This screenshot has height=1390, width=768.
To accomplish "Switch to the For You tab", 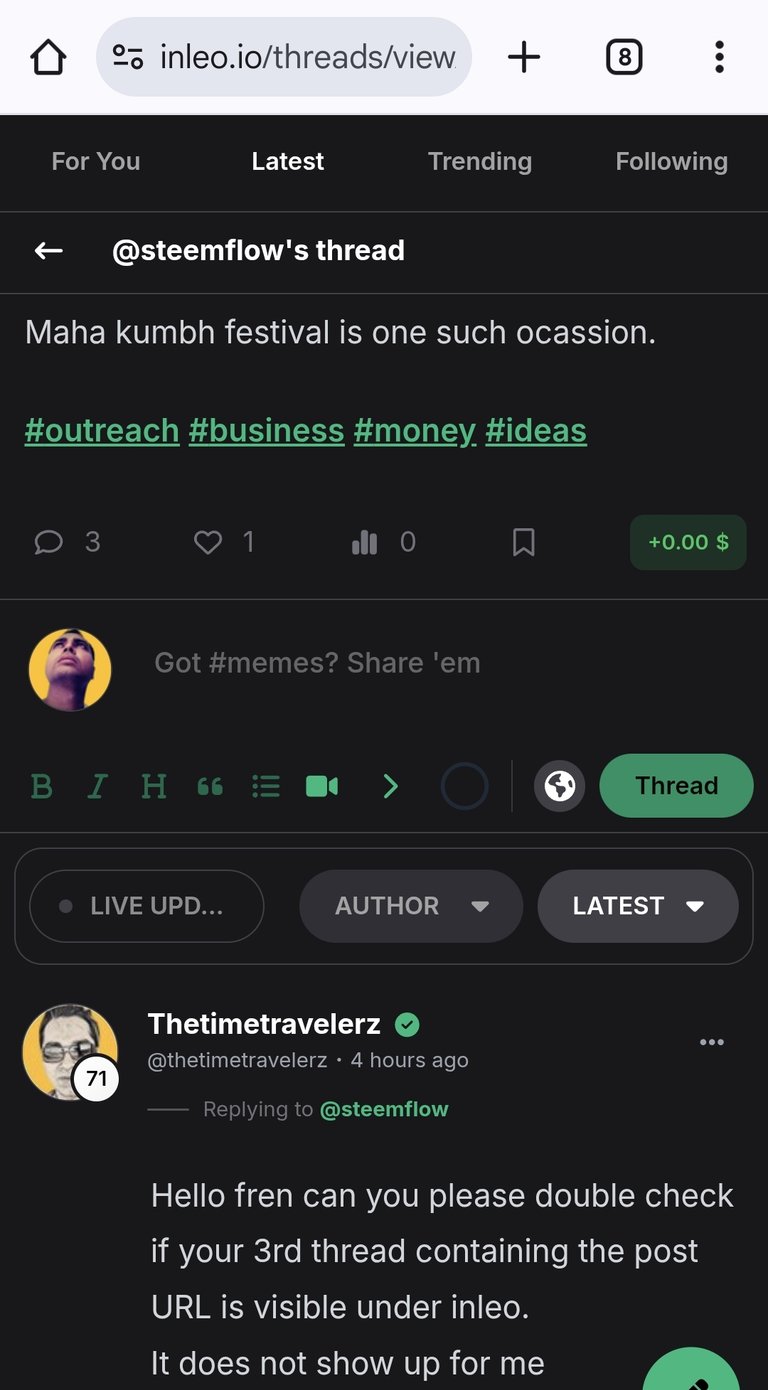I will 96,162.
